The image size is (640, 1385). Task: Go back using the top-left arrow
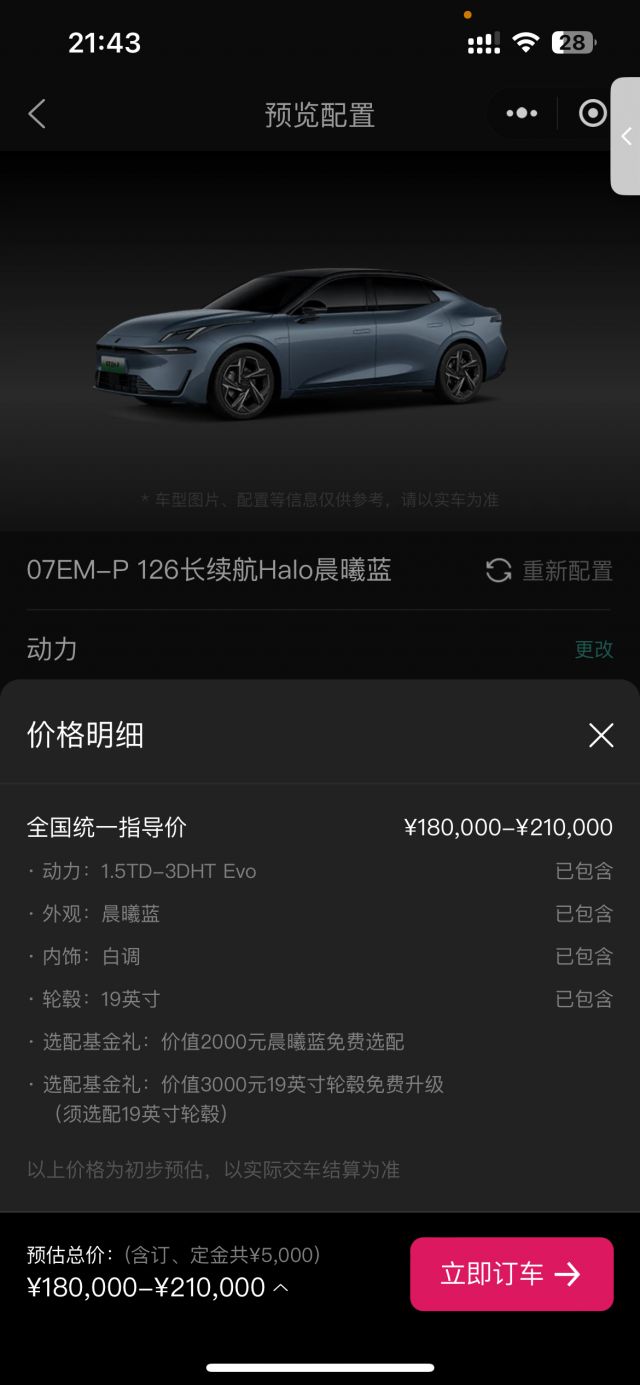pyautogui.click(x=37, y=114)
